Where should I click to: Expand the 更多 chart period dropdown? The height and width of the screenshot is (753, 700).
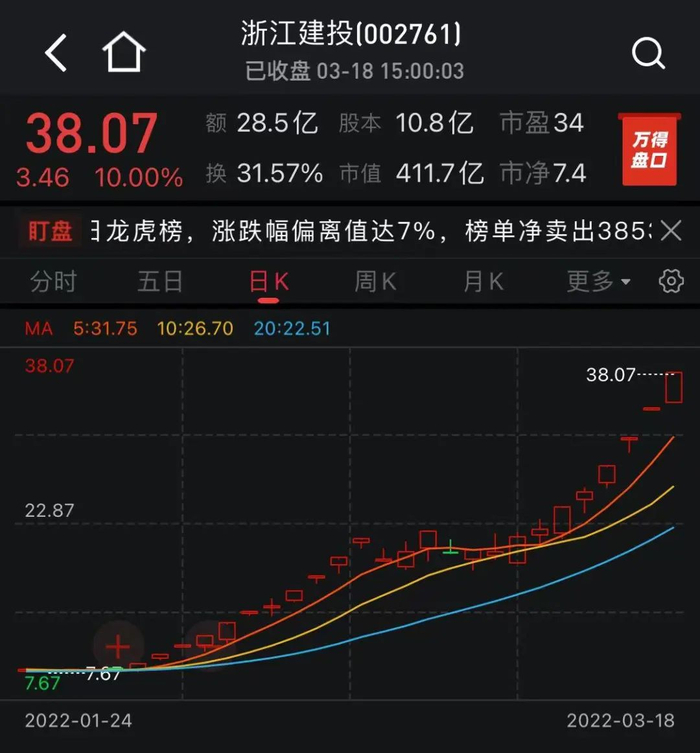pos(598,282)
